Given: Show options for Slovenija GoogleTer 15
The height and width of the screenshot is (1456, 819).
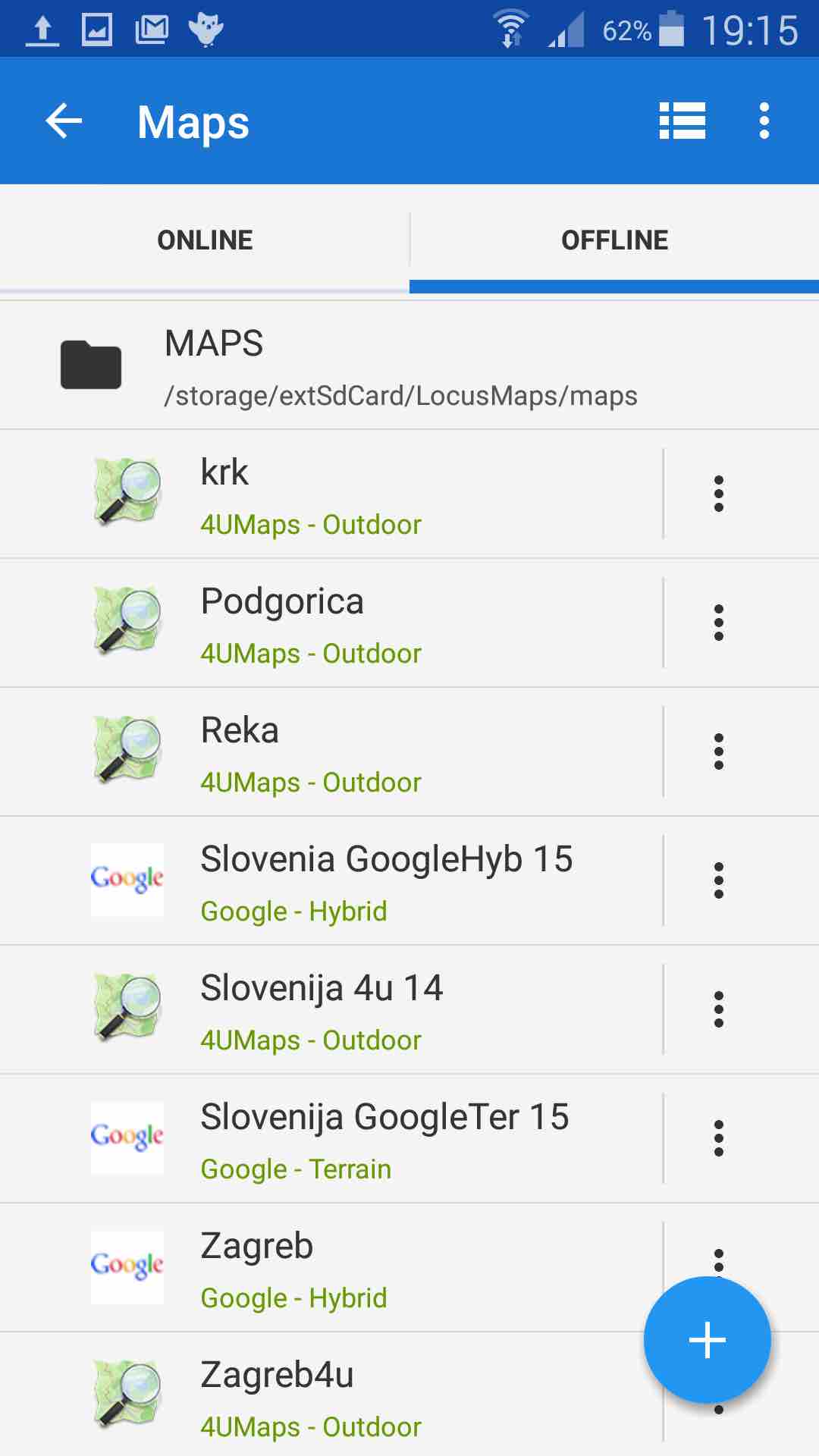Looking at the screenshot, I should 719,1139.
